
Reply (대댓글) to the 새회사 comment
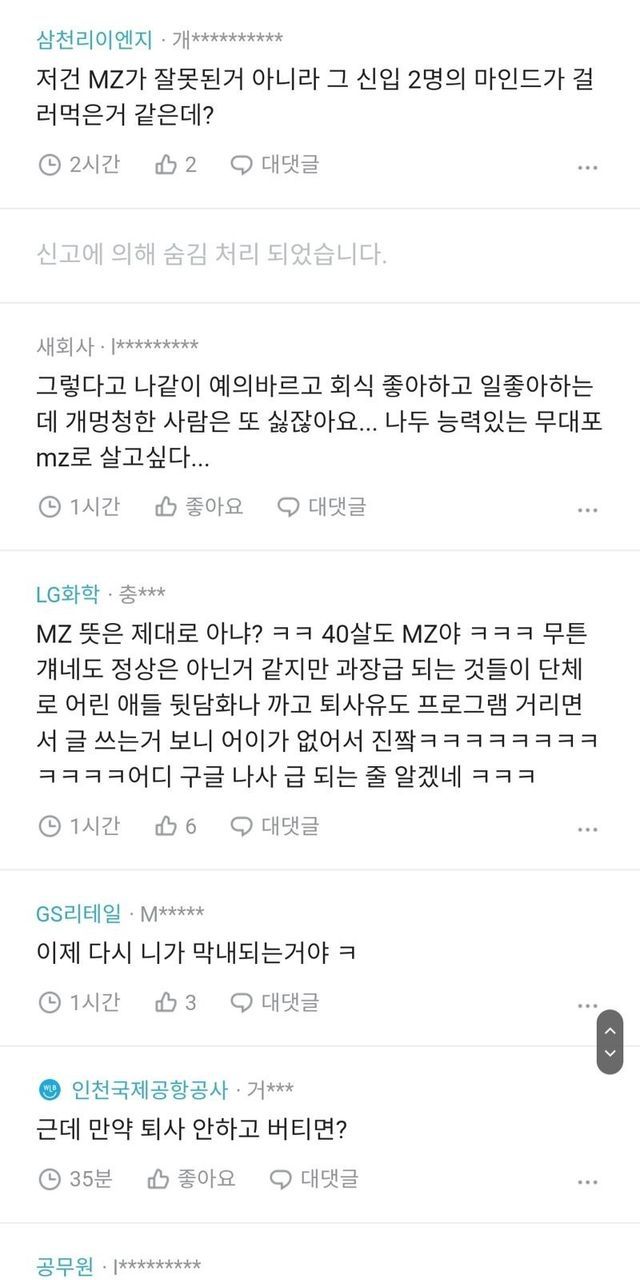[x=322, y=507]
